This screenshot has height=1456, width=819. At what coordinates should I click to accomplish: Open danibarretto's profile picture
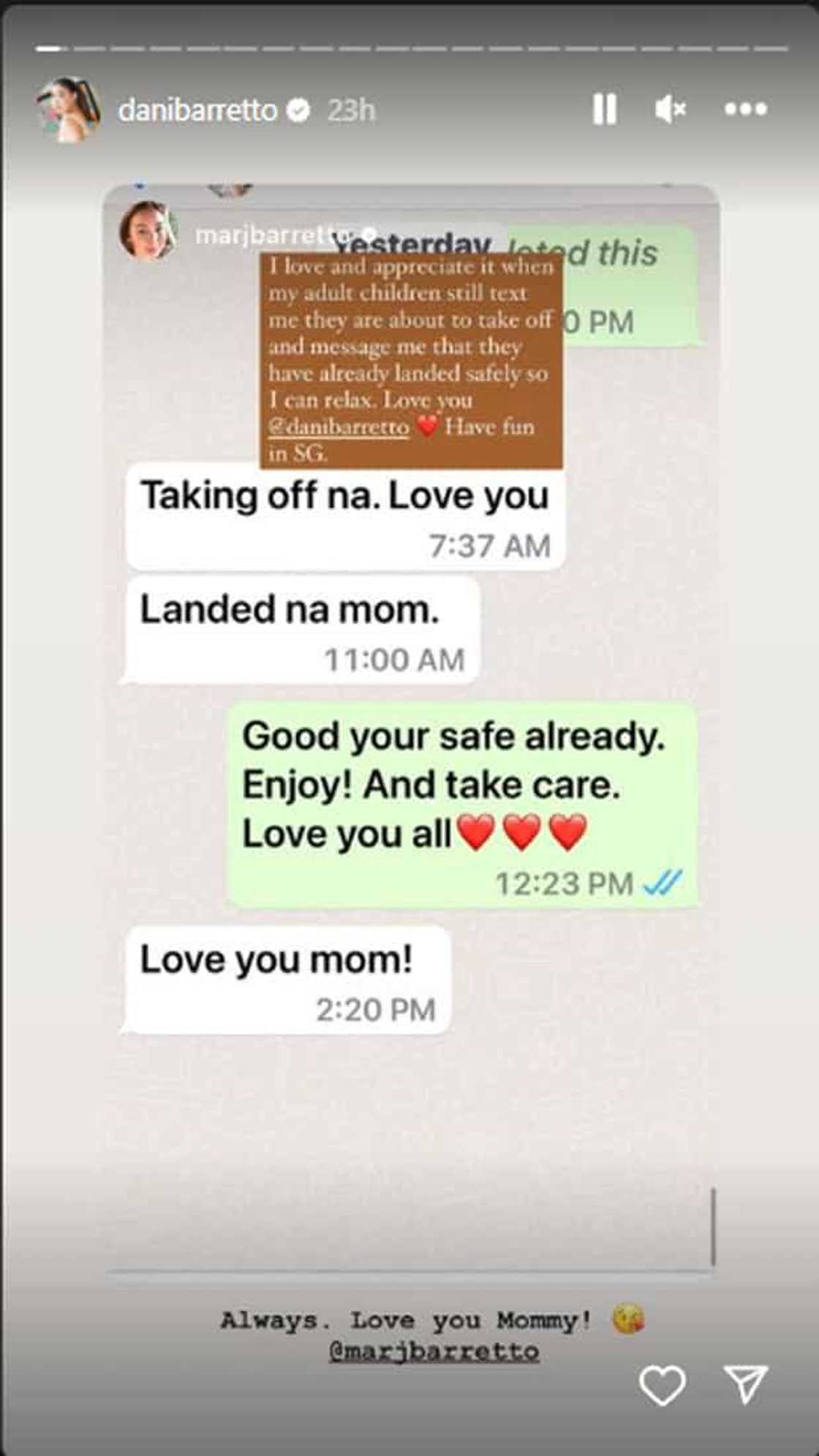pos(69,110)
